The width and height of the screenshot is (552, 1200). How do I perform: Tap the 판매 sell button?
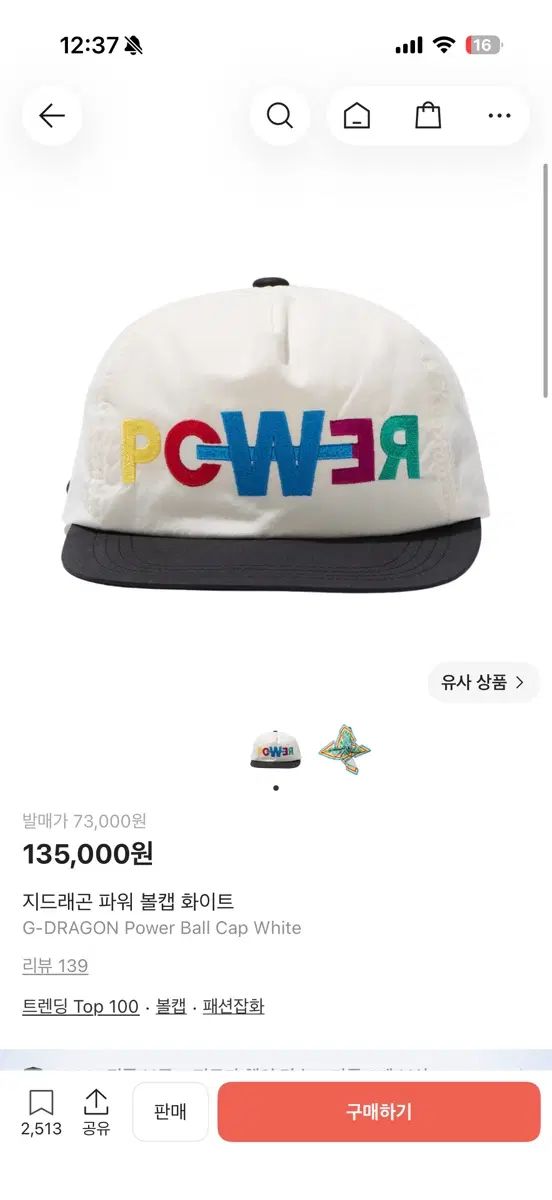click(171, 1112)
